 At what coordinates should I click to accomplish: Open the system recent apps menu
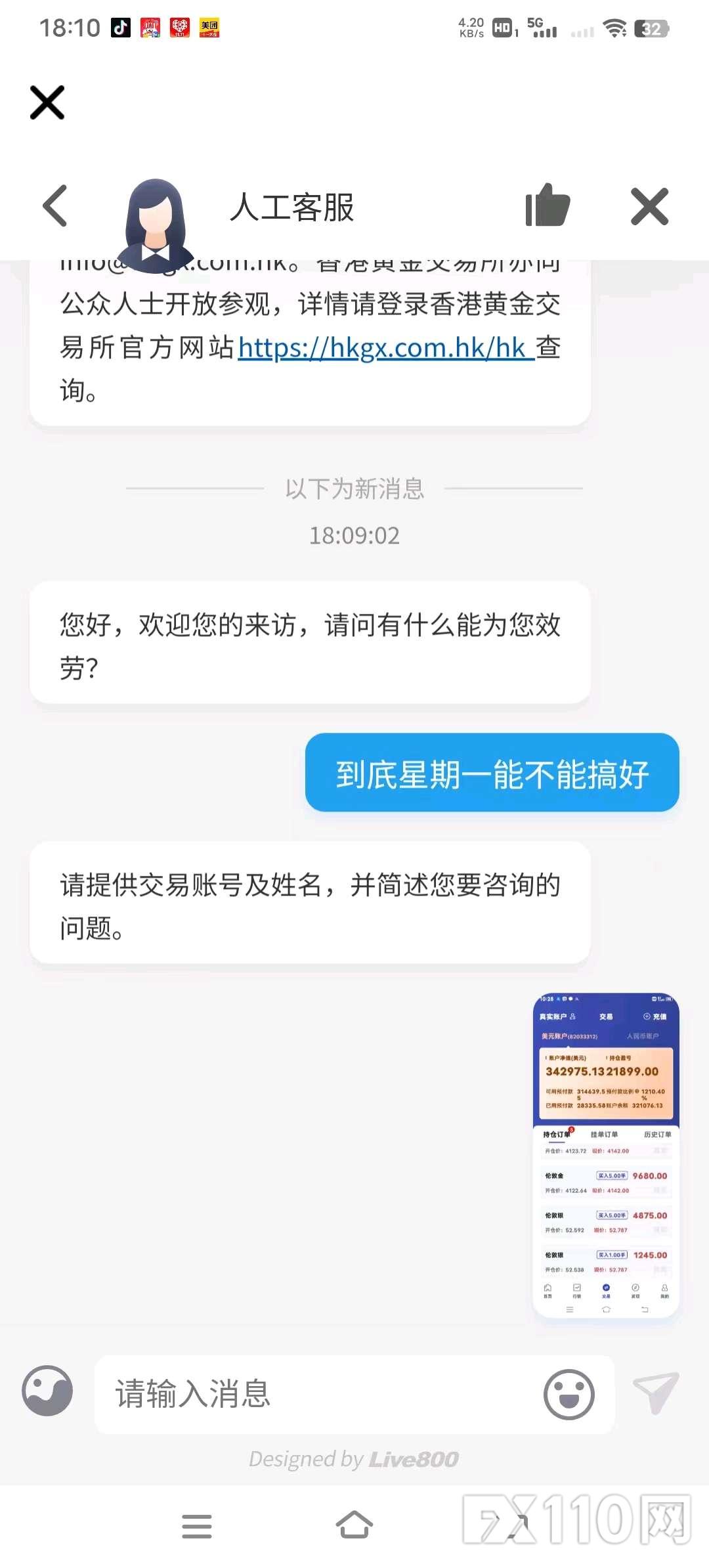click(x=197, y=1526)
